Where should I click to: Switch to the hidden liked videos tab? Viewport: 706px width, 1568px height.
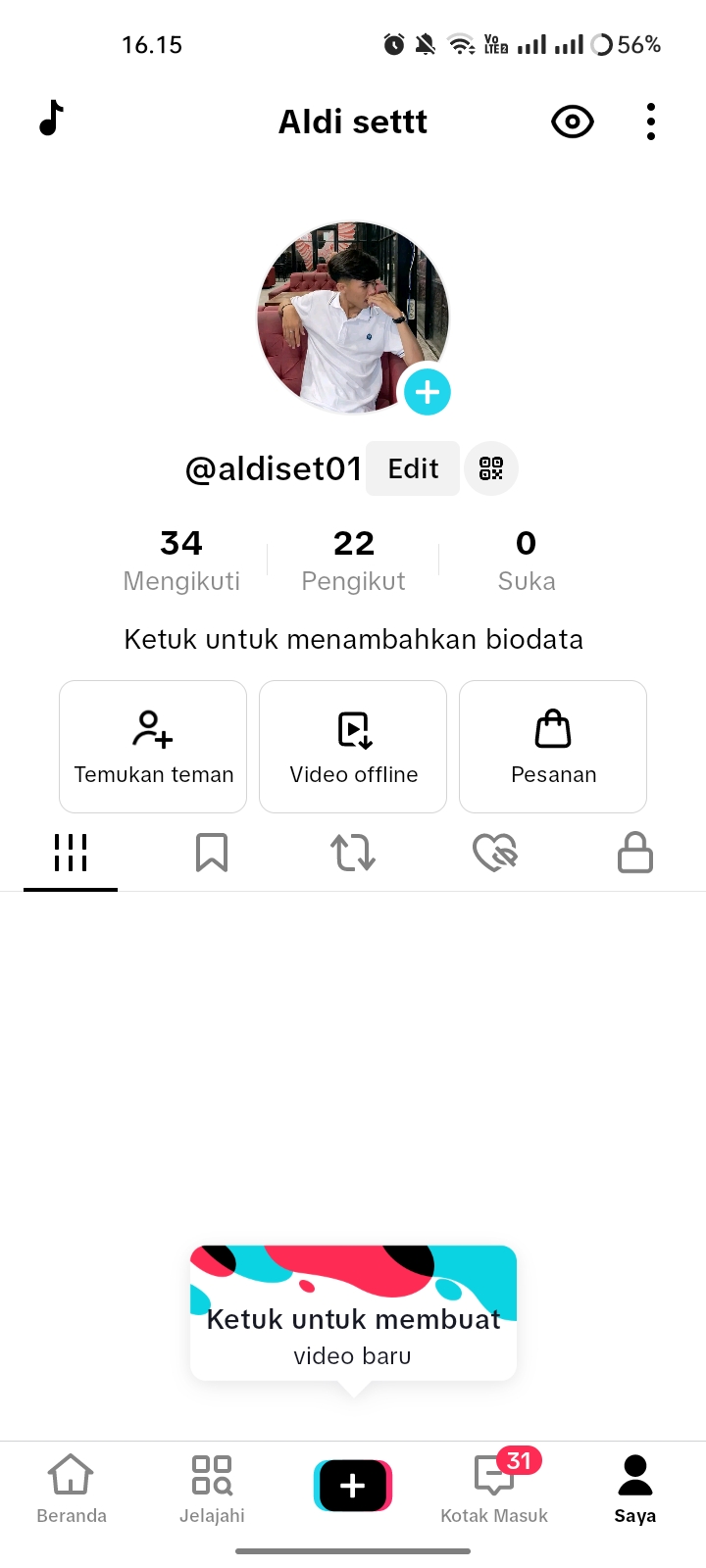click(x=494, y=853)
